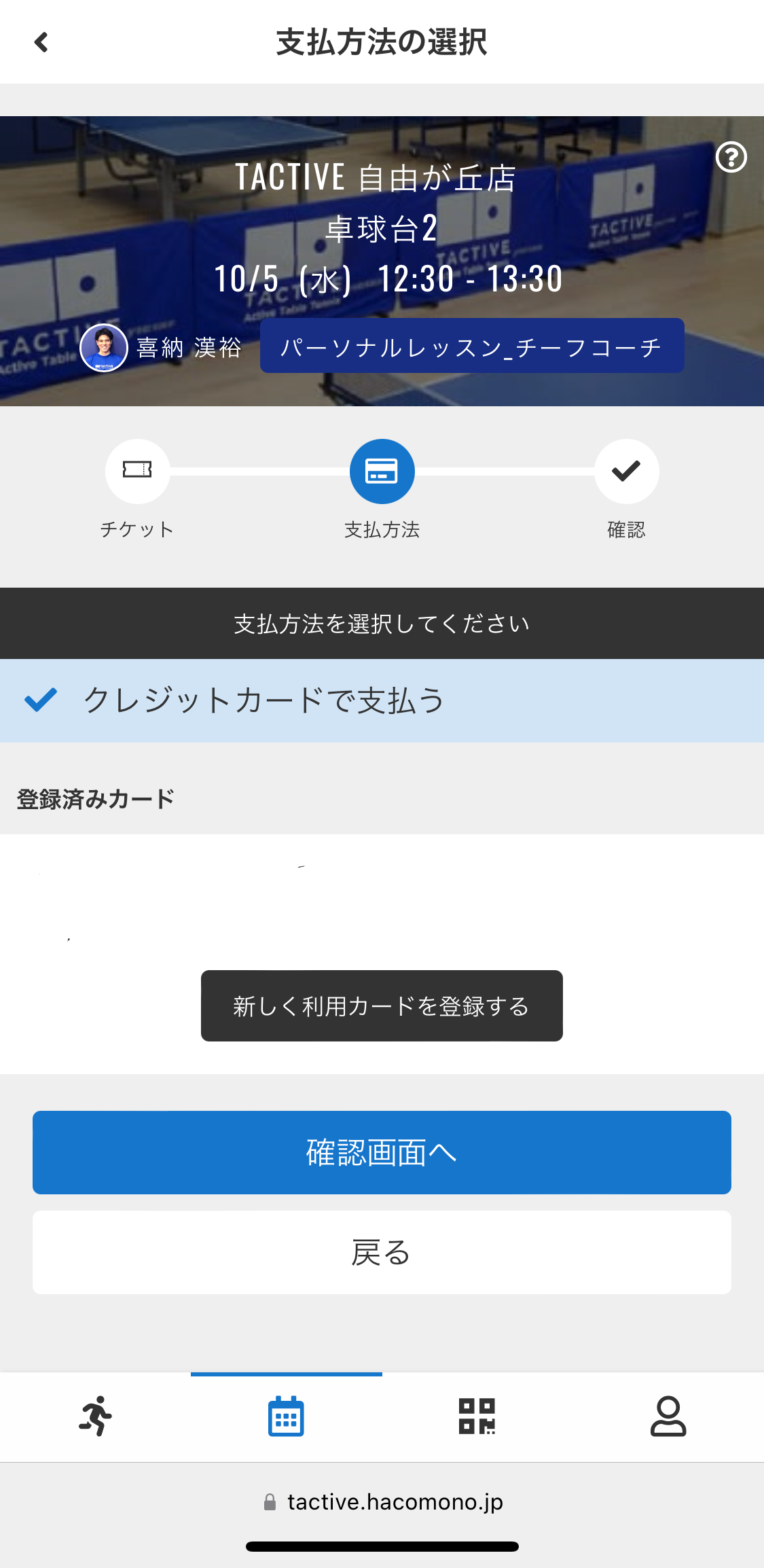Open the profile person tab
This screenshot has width=764, height=1568.
click(x=668, y=1416)
